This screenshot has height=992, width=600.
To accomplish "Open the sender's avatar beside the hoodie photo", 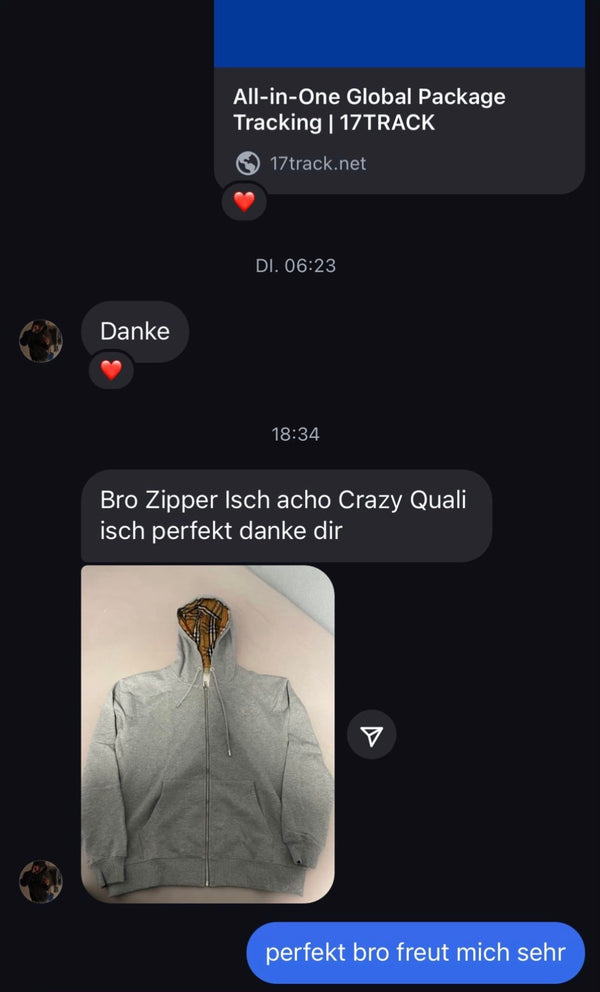I will 41,881.
